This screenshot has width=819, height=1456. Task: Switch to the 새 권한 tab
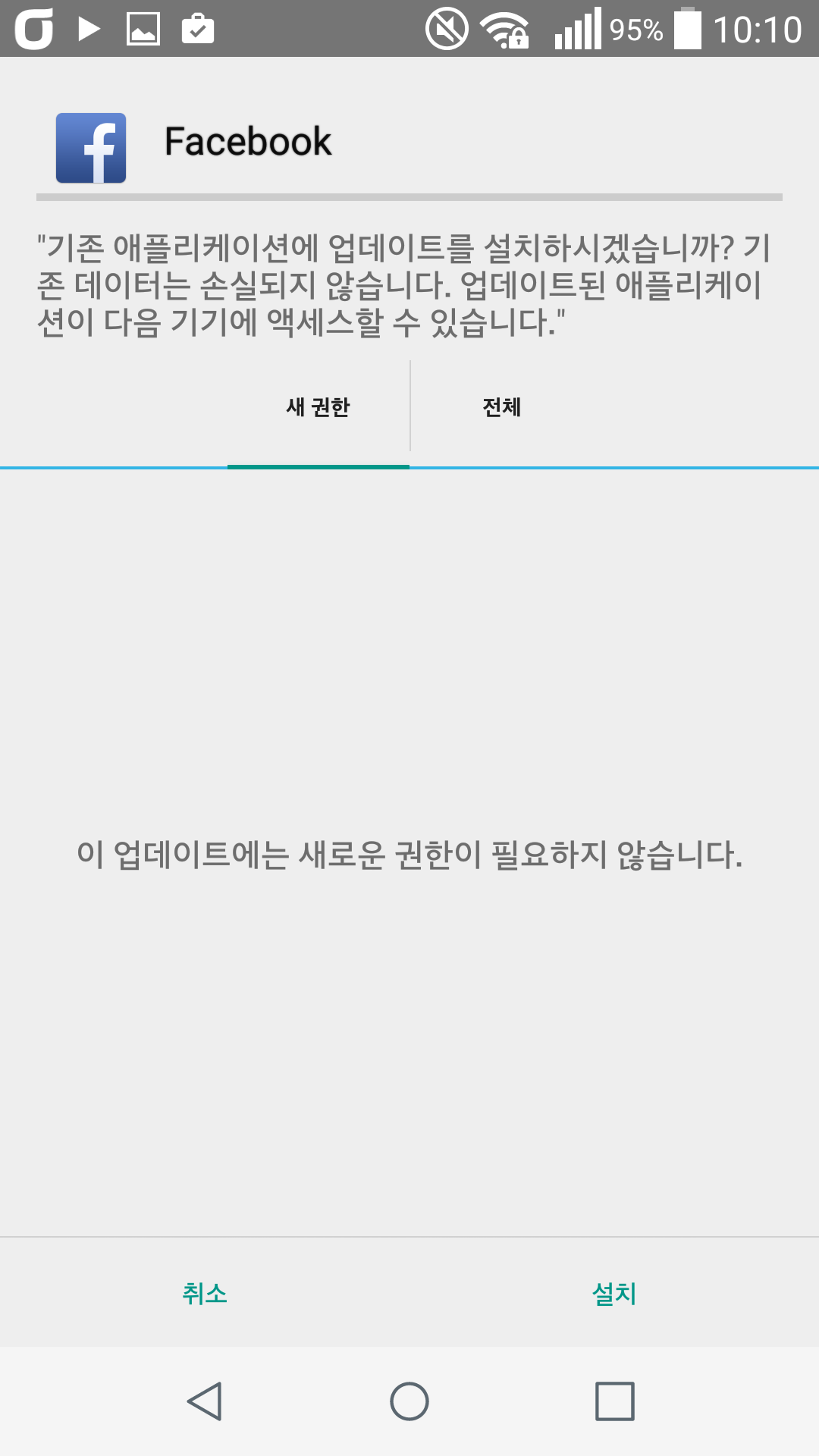(318, 408)
